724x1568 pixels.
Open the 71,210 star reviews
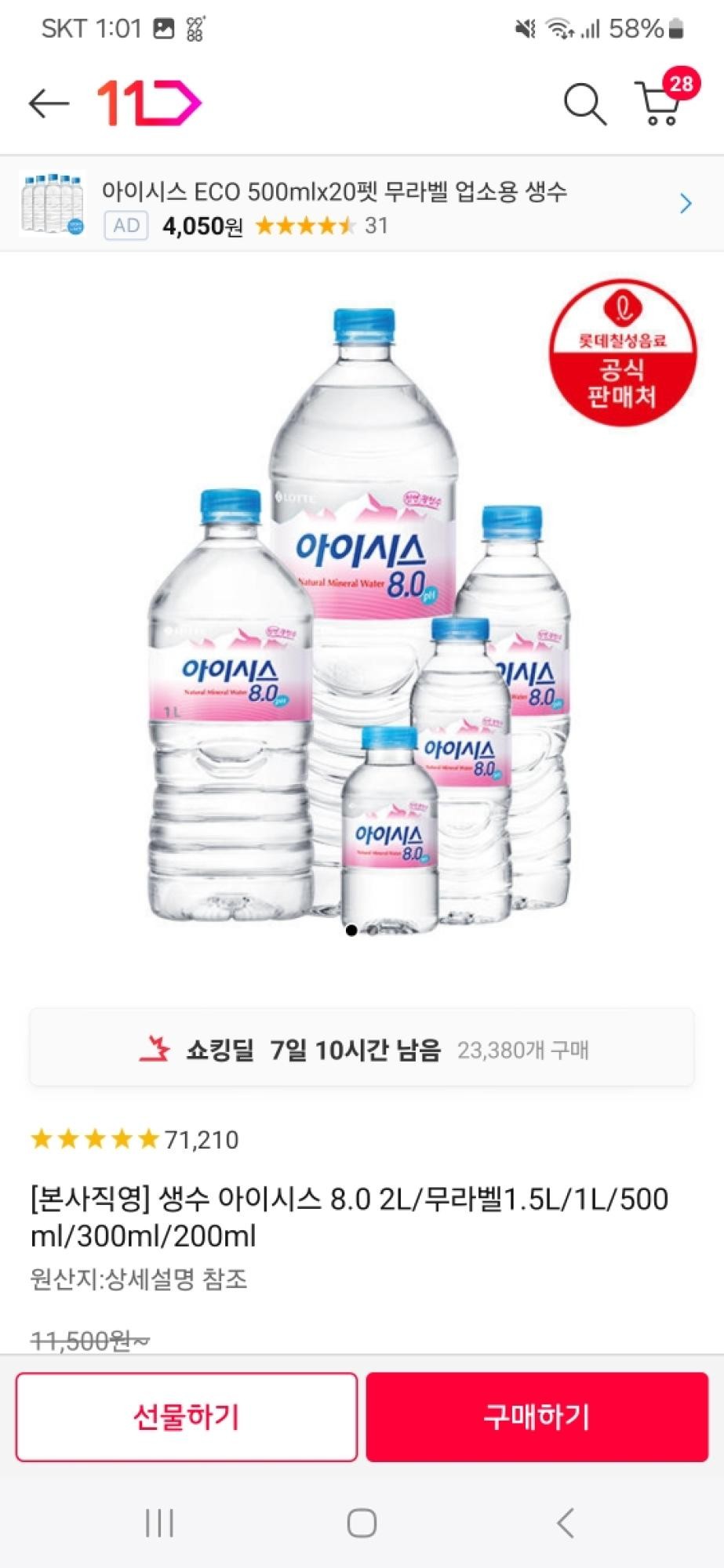click(134, 1139)
